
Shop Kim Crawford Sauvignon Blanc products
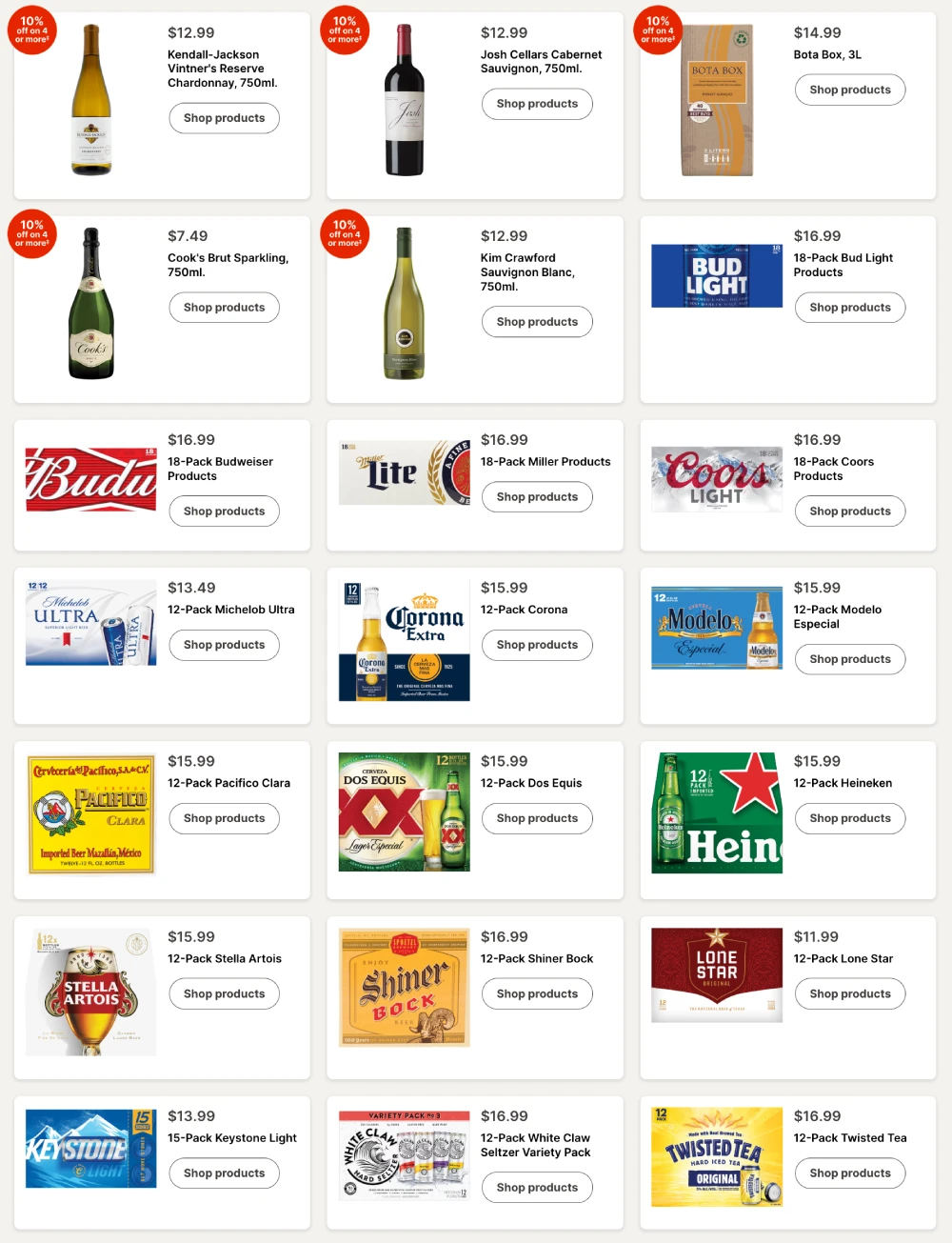tap(537, 322)
